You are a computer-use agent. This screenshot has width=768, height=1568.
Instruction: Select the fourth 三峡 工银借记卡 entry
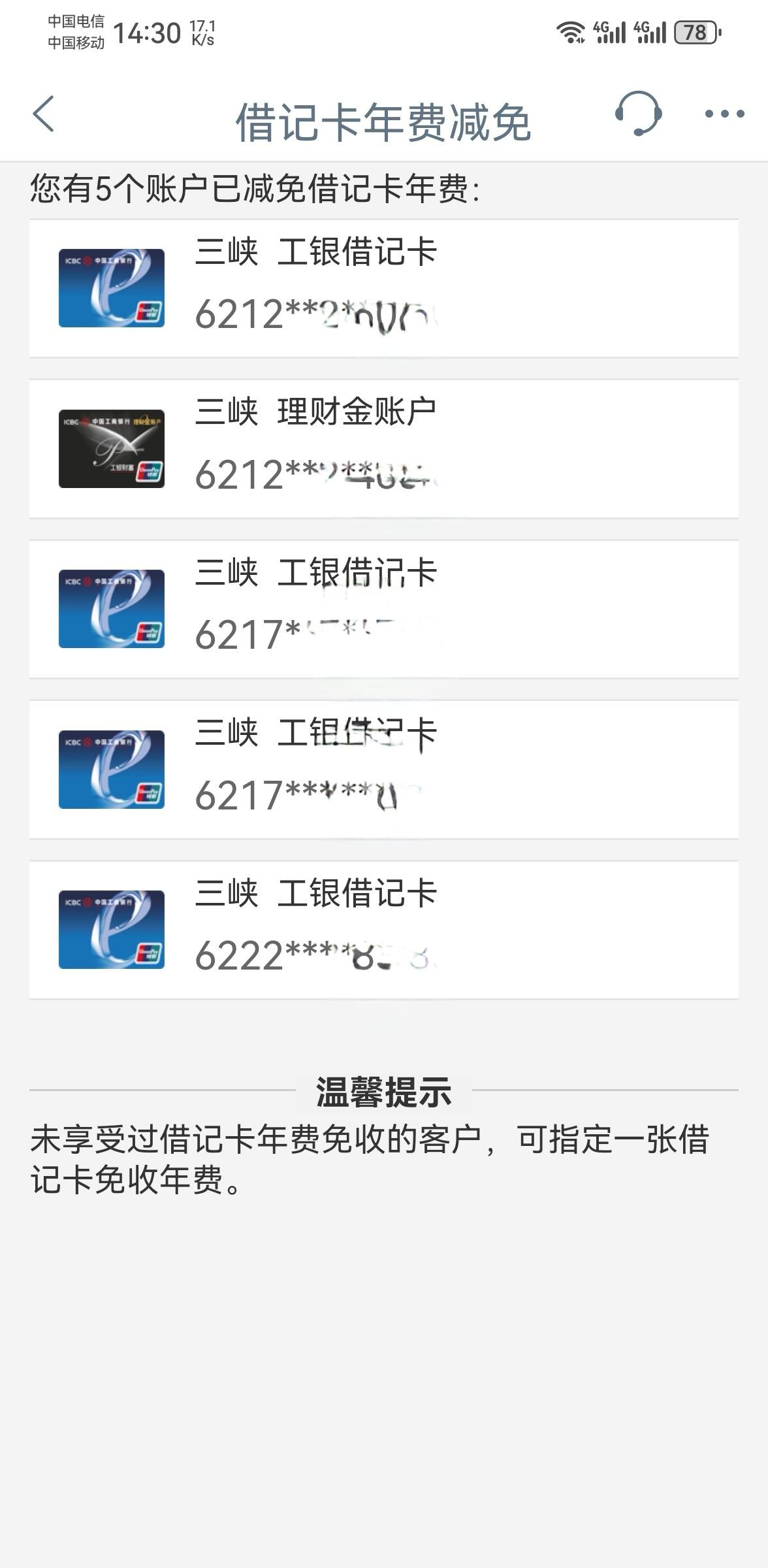pos(384,771)
